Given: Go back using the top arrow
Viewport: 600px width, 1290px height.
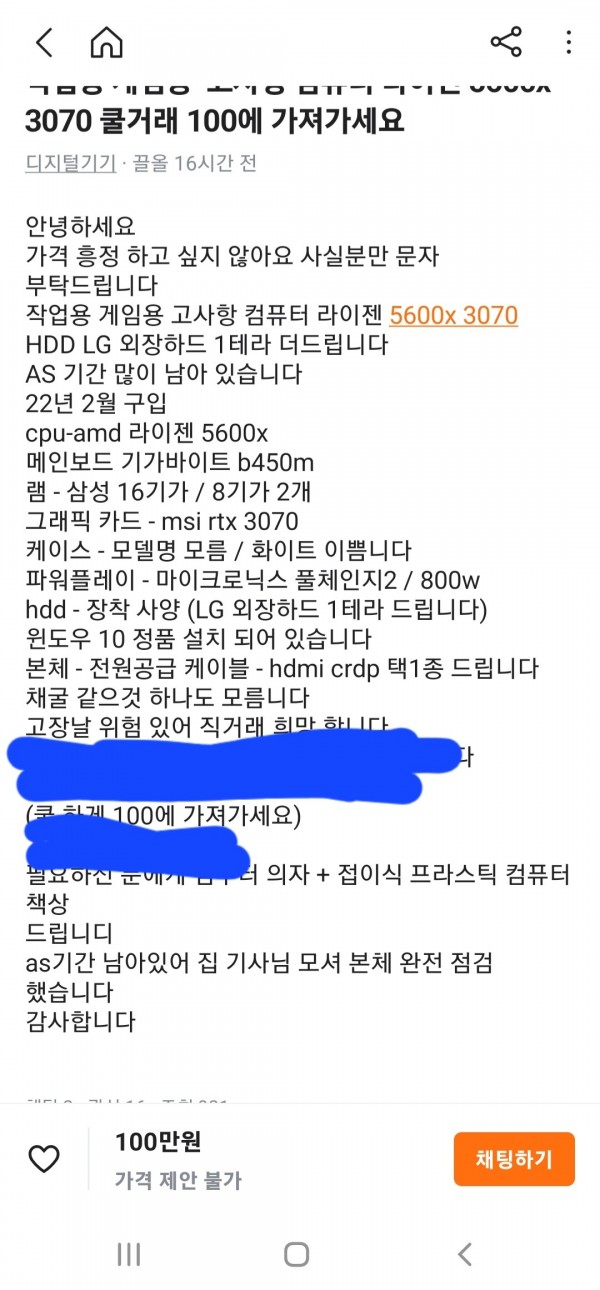Looking at the screenshot, I should pos(44,42).
